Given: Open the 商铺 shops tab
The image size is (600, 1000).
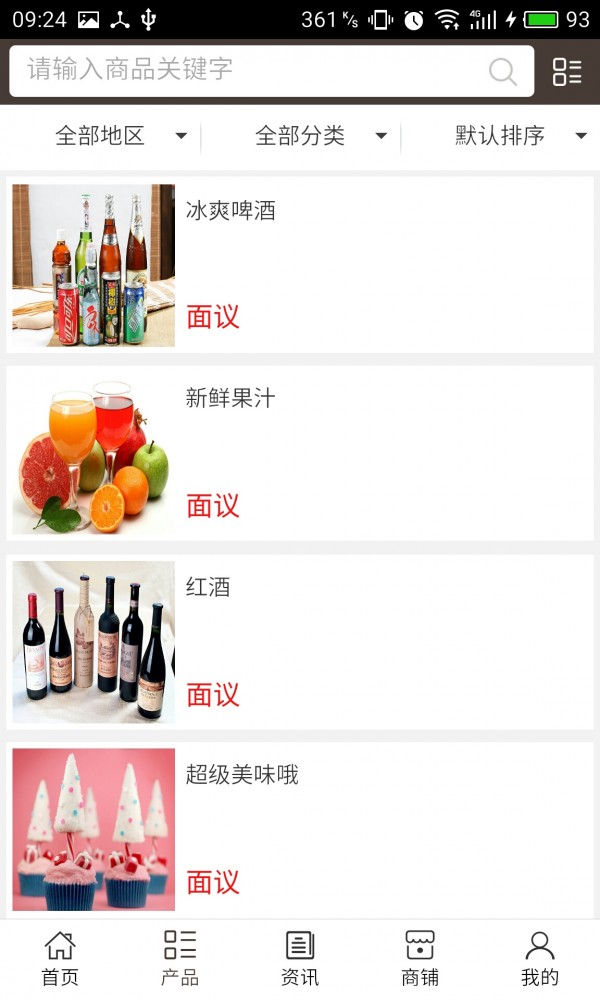Looking at the screenshot, I should pyautogui.click(x=420, y=958).
